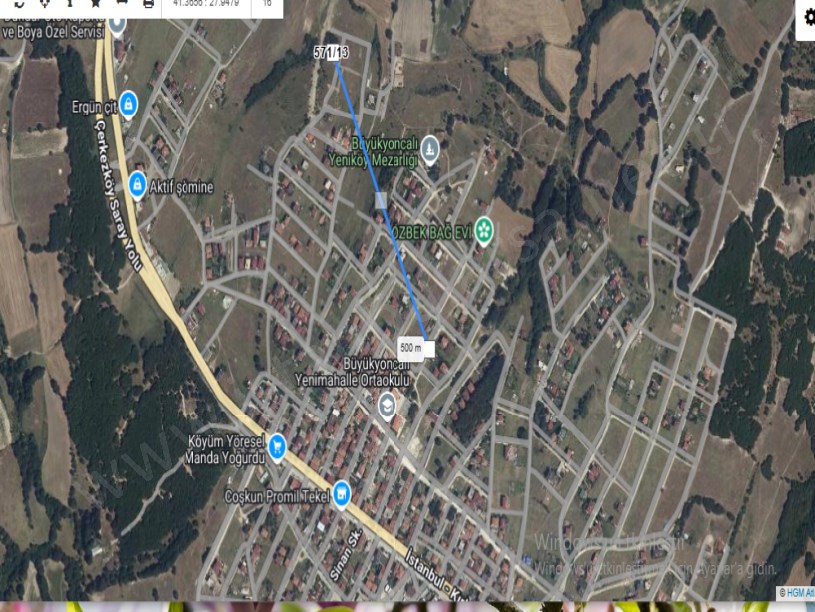The image size is (815, 612).
Task: Tap the refresh arrow icon in toolbar
Action: pos(17,4)
